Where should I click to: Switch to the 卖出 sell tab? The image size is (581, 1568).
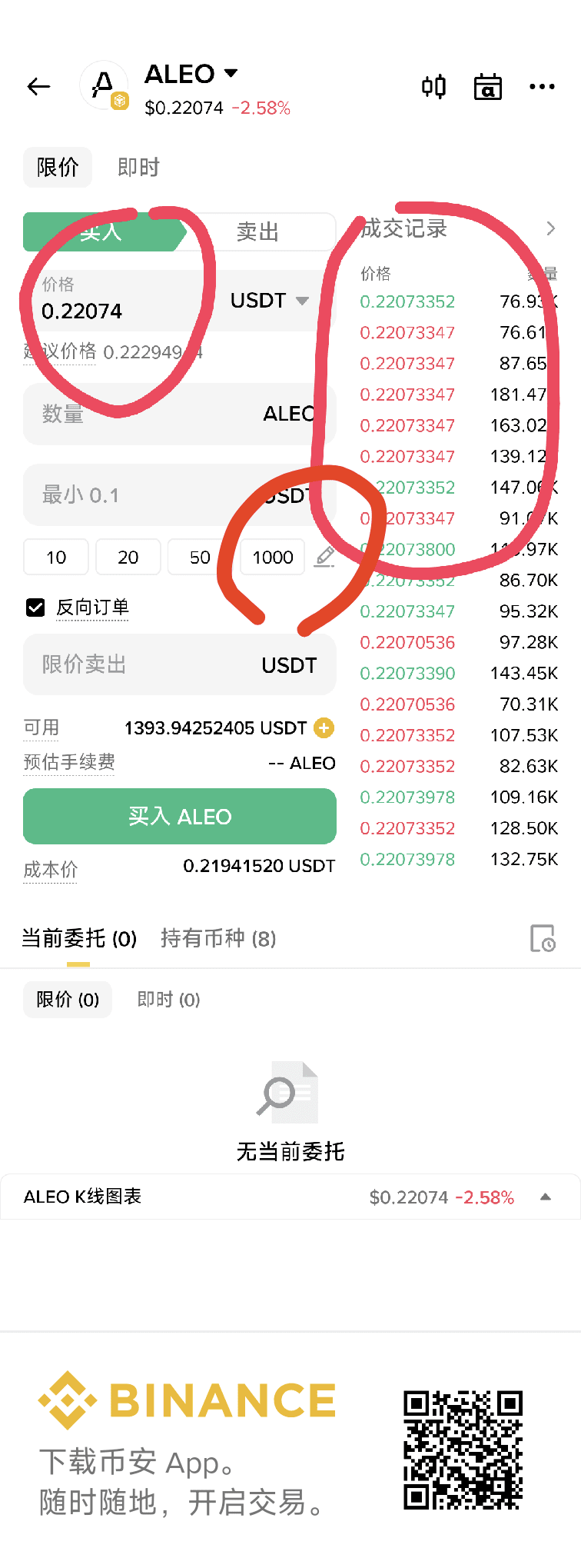tap(257, 231)
